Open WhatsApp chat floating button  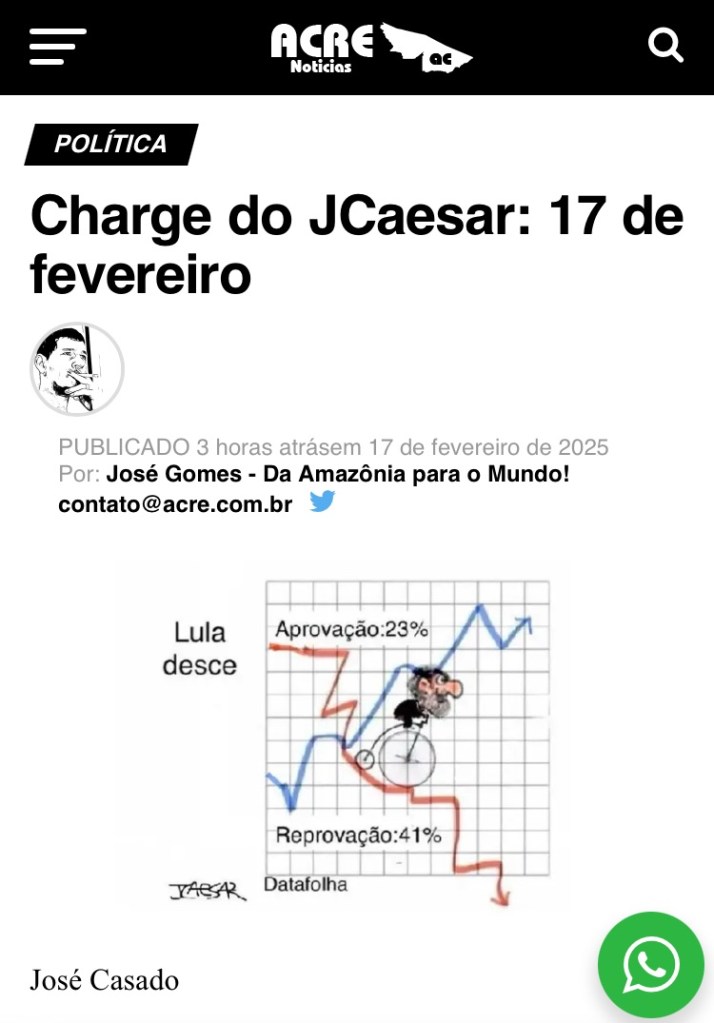point(651,966)
